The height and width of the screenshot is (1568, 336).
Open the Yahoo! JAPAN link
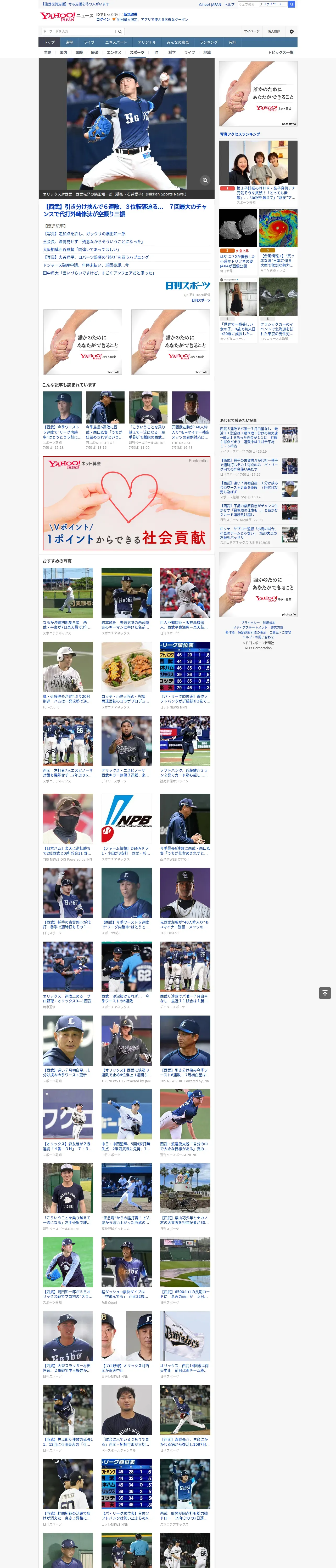coord(210,4)
